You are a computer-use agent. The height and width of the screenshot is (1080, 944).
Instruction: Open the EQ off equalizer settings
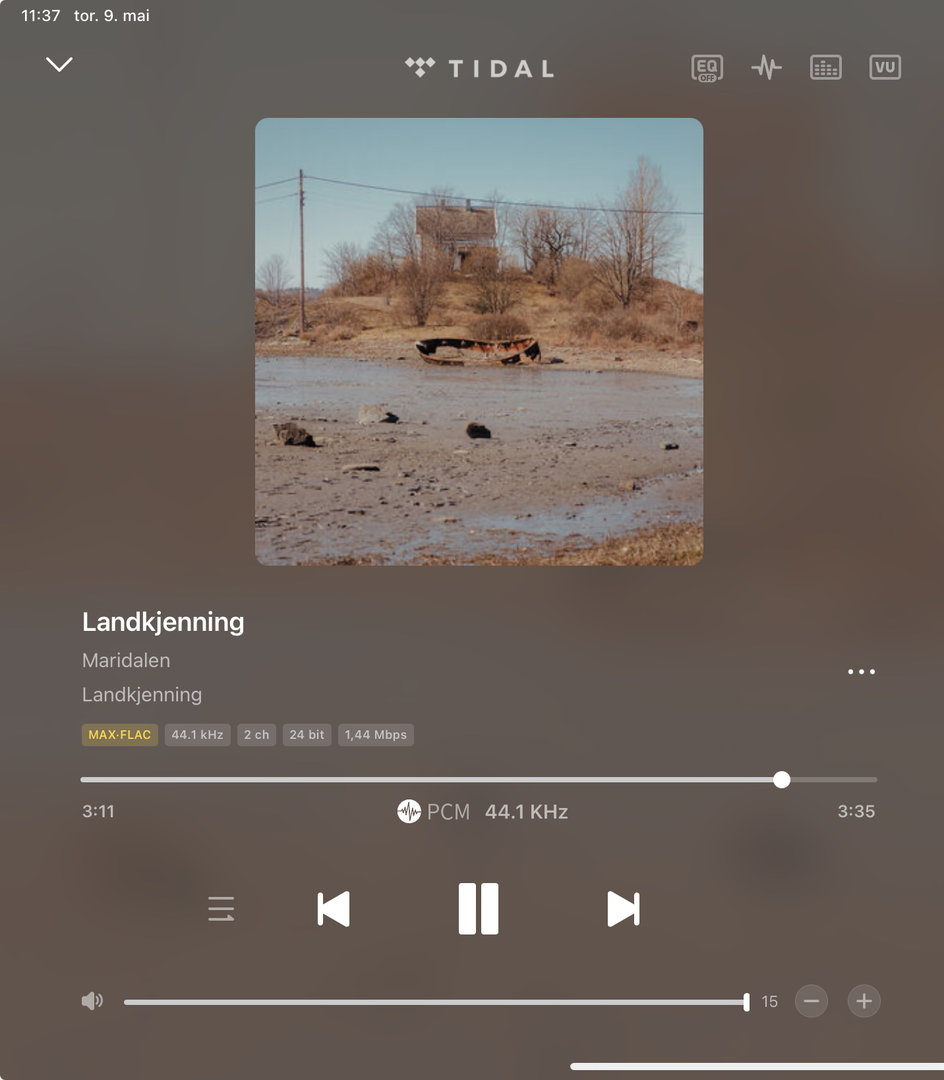707,68
